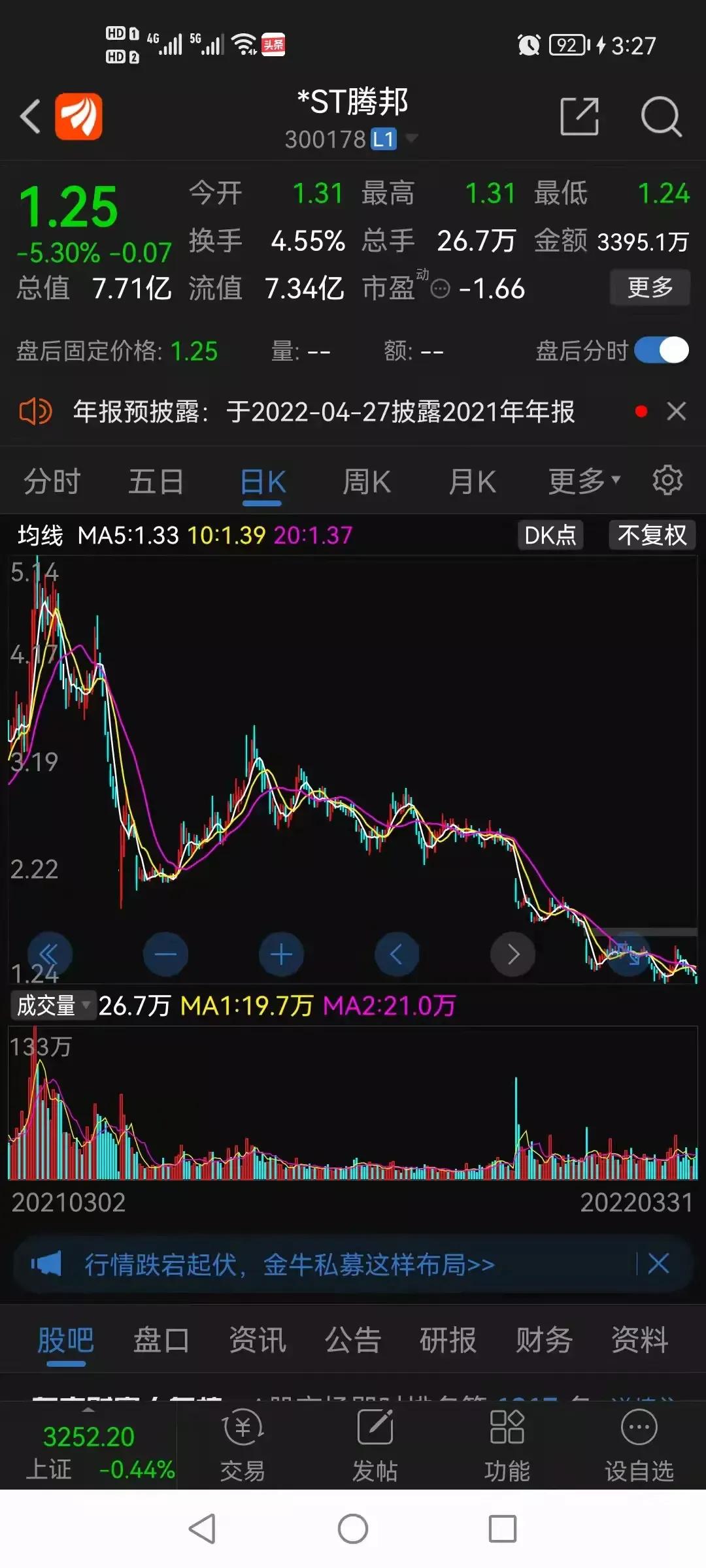Tap the 更多 button in quote area
Image resolution: width=706 pixels, height=1568 pixels.
coord(649,287)
